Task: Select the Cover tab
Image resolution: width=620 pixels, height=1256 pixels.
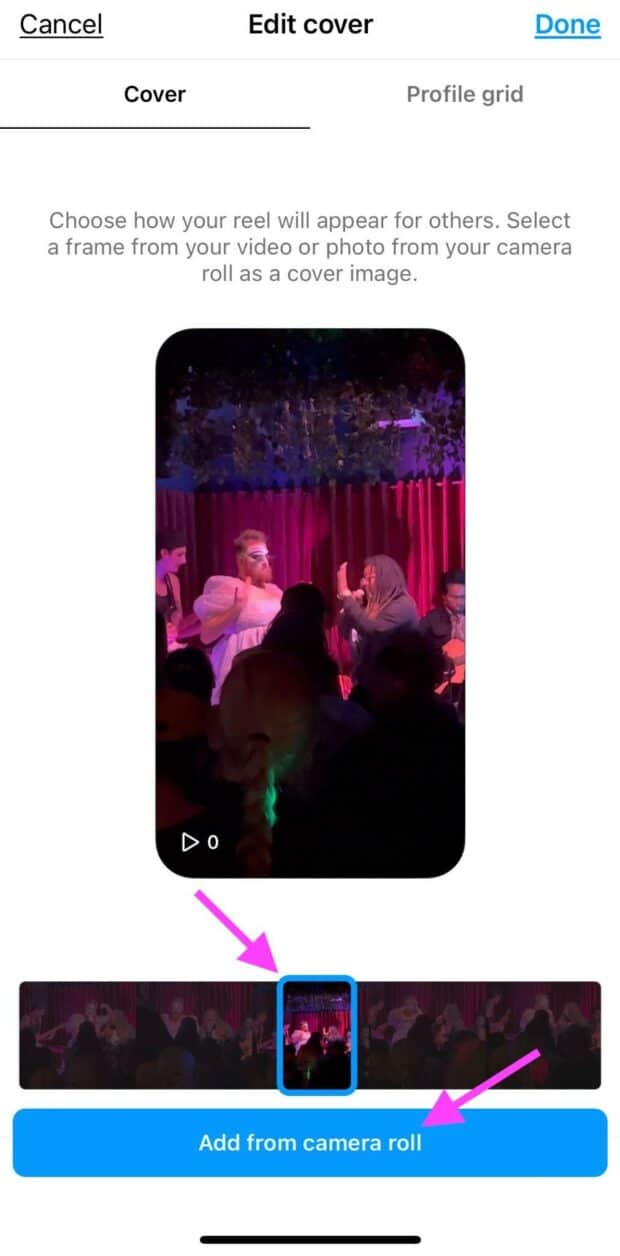Action: pos(155,95)
